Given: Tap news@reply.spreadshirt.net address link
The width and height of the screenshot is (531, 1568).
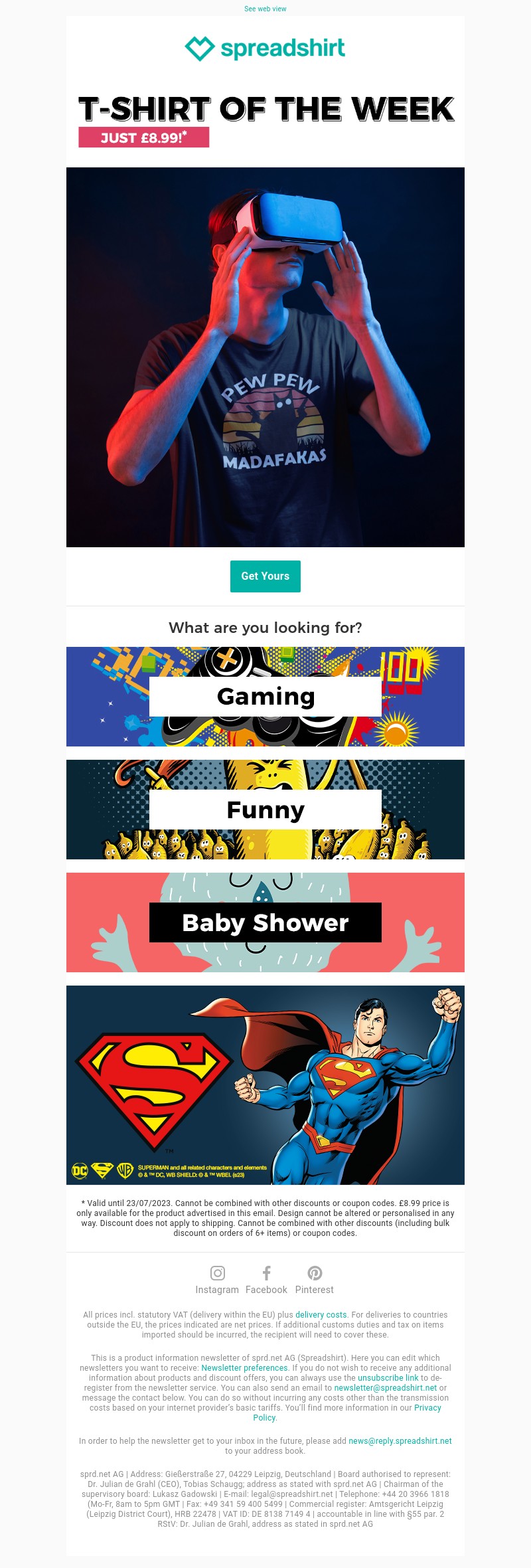Looking at the screenshot, I should coord(400,1440).
